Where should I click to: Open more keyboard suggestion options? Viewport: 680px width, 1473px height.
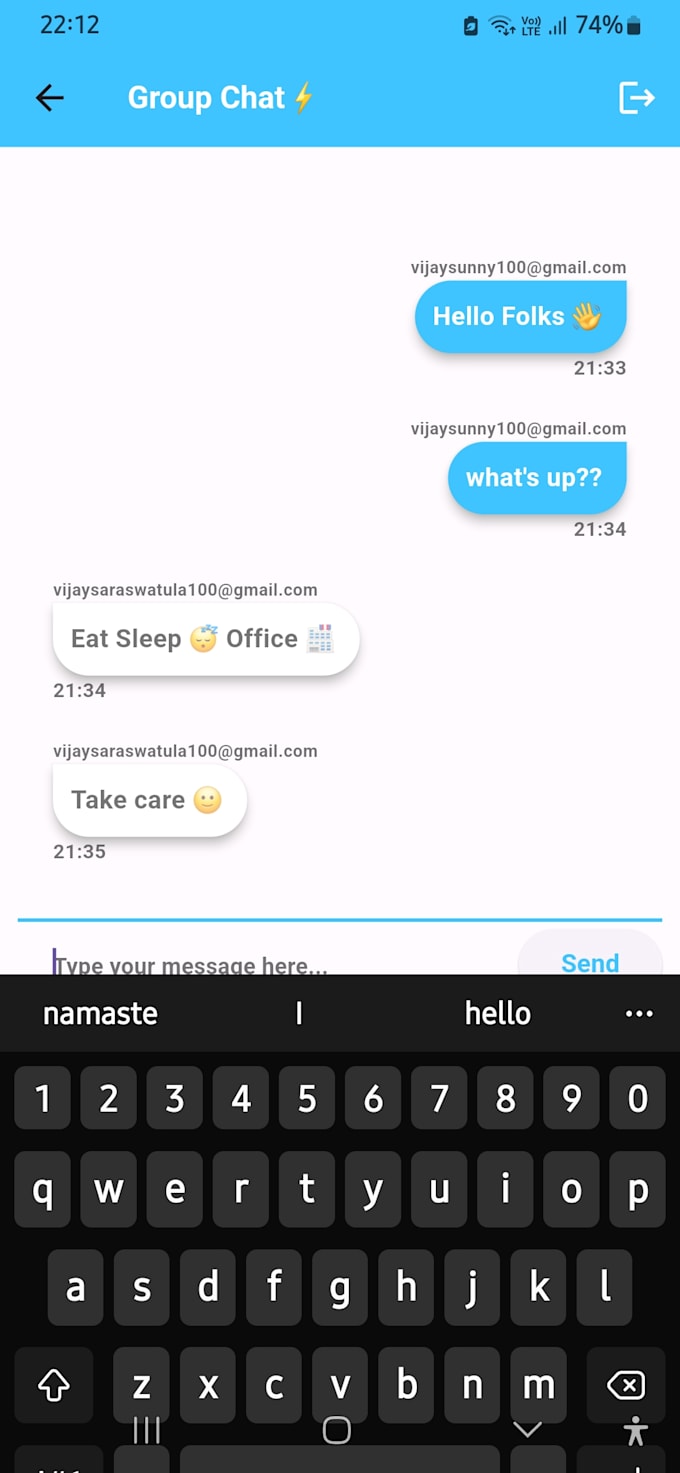(638, 1013)
